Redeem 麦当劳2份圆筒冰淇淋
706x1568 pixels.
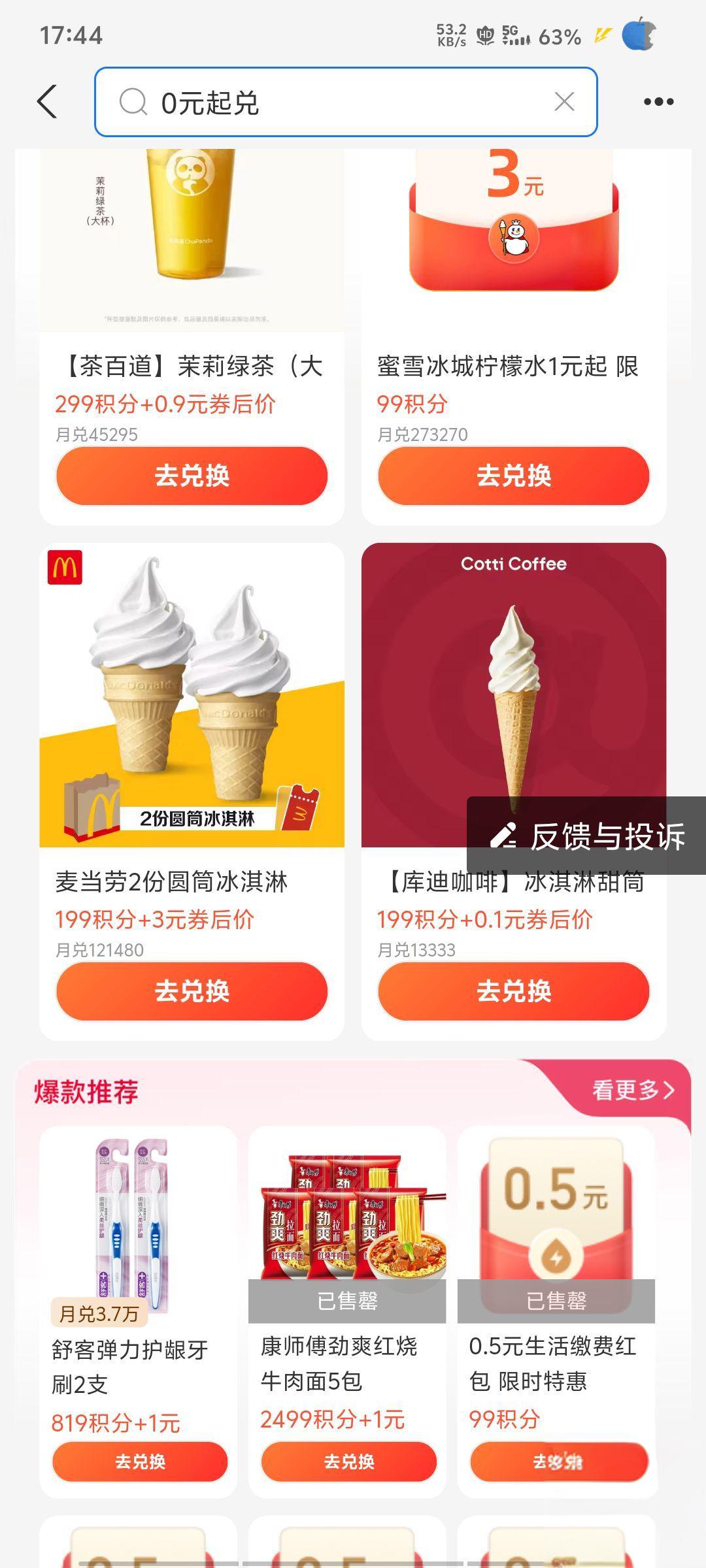tap(192, 991)
